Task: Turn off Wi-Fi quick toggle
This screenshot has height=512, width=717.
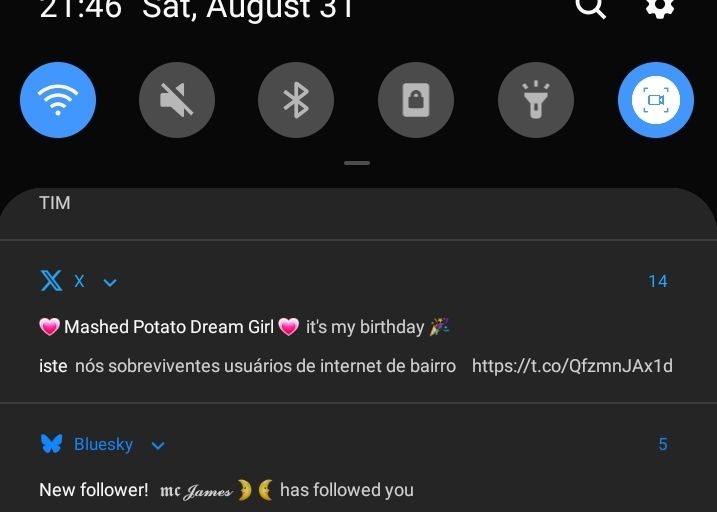Action: [58, 100]
